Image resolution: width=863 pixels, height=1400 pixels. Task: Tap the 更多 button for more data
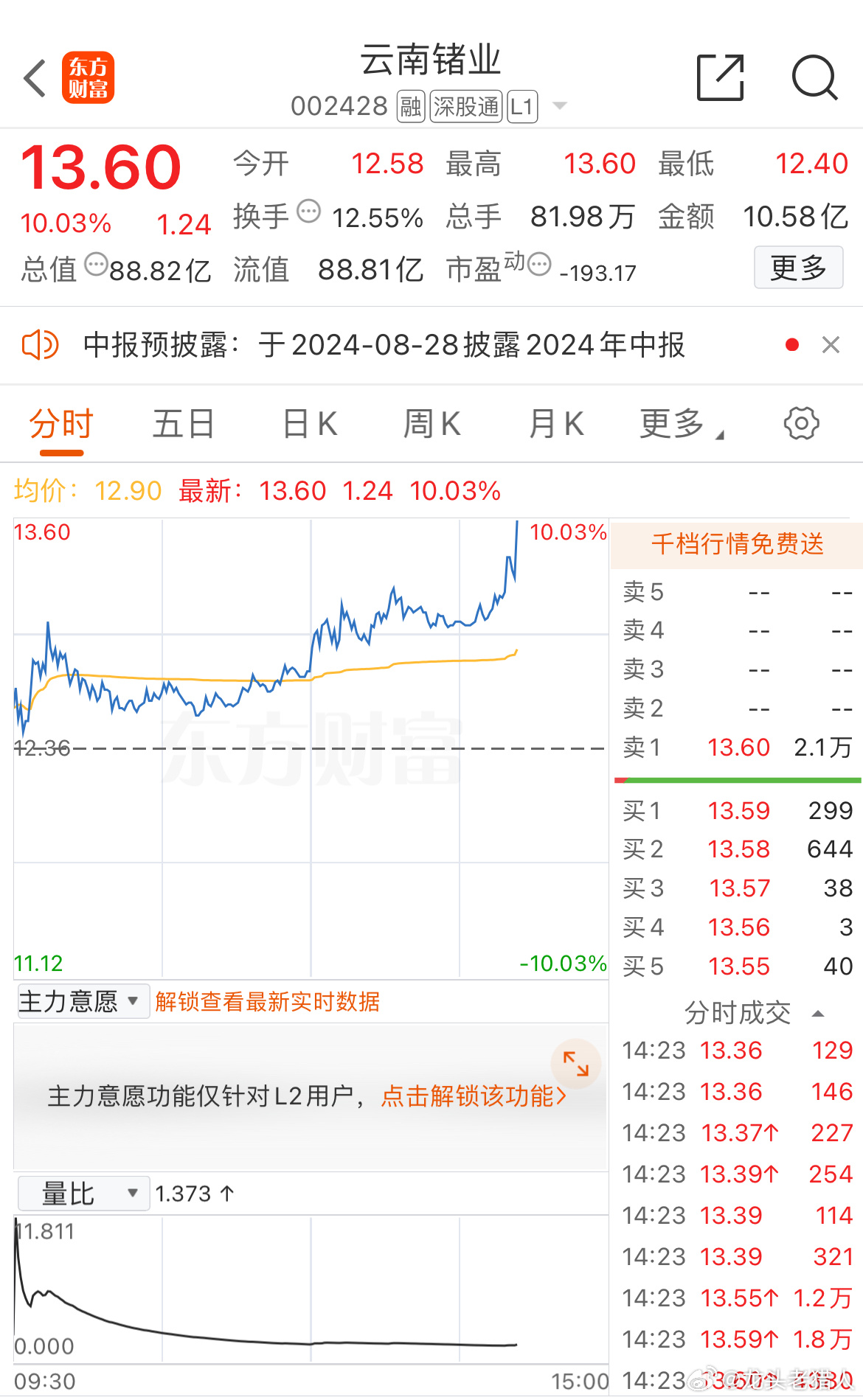(798, 268)
